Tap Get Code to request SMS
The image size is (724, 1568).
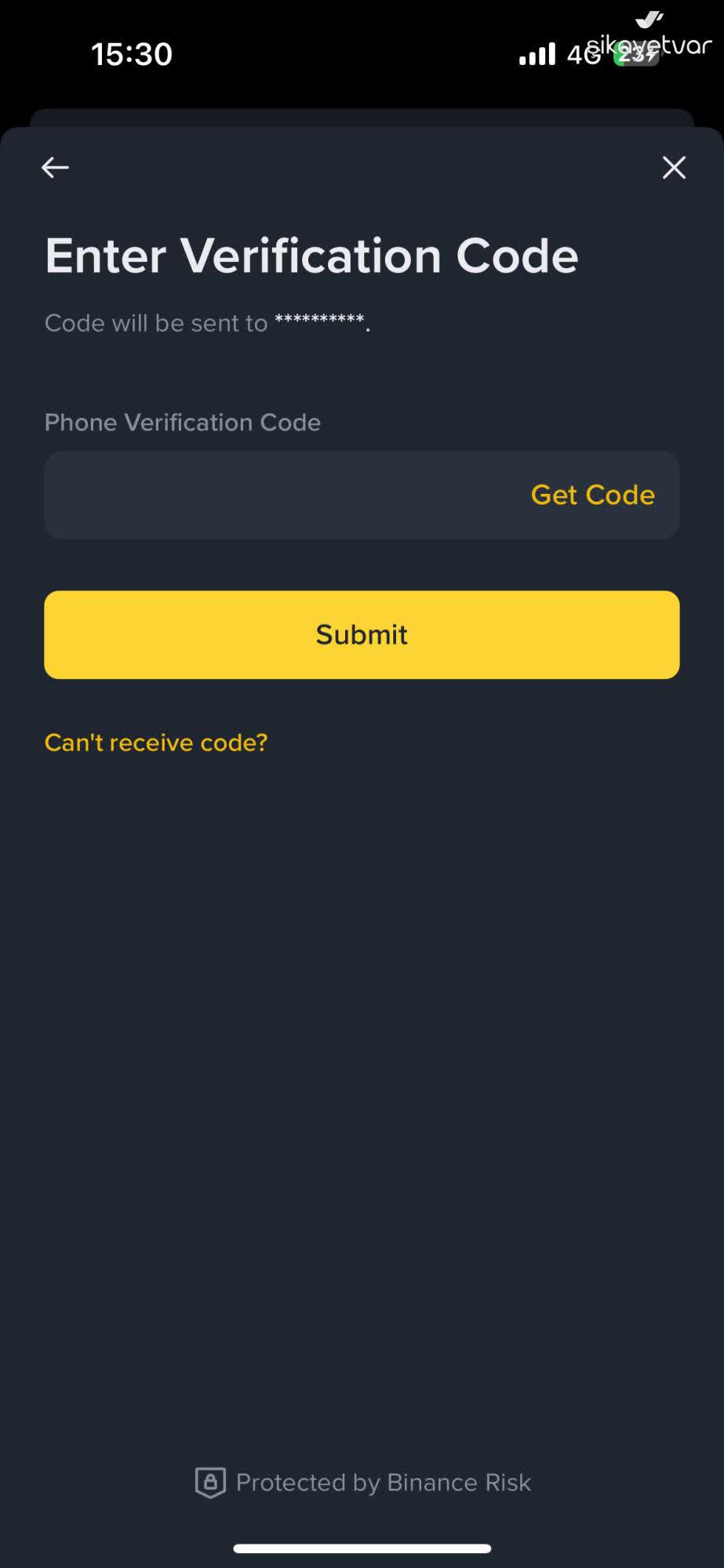click(x=592, y=495)
